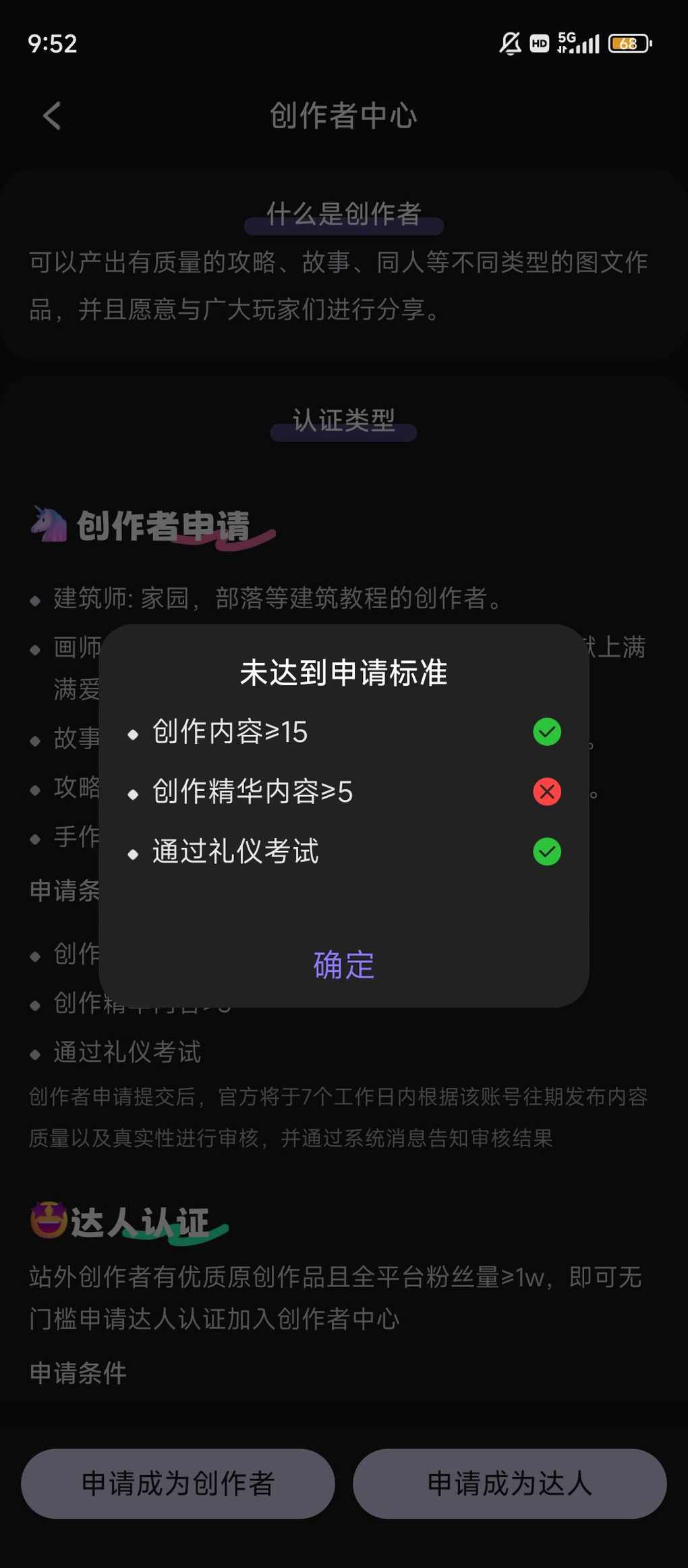The image size is (688, 1568).
Task: Go back using the top-left arrow
Action: (x=52, y=116)
